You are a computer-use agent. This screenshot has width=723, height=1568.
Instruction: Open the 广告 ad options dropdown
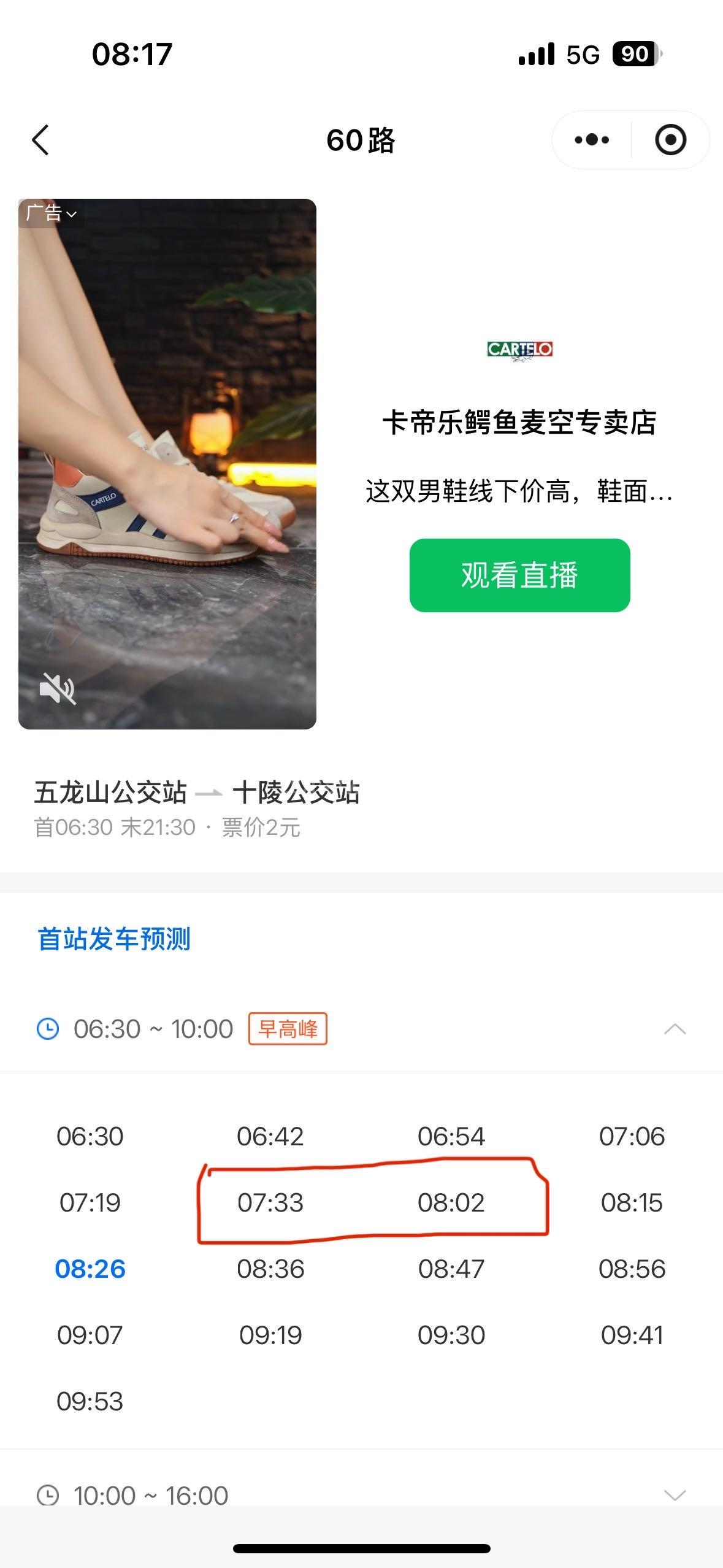(52, 213)
